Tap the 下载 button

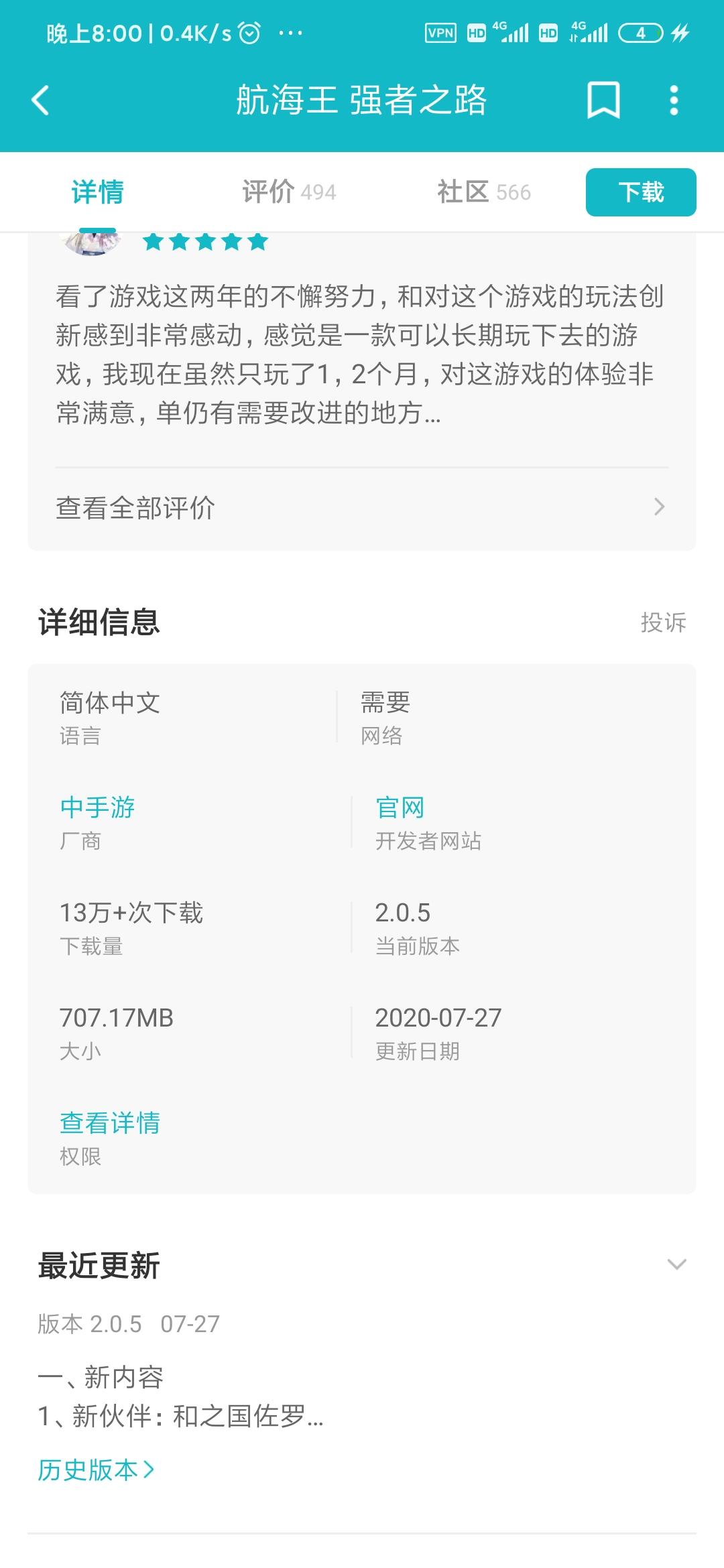641,192
